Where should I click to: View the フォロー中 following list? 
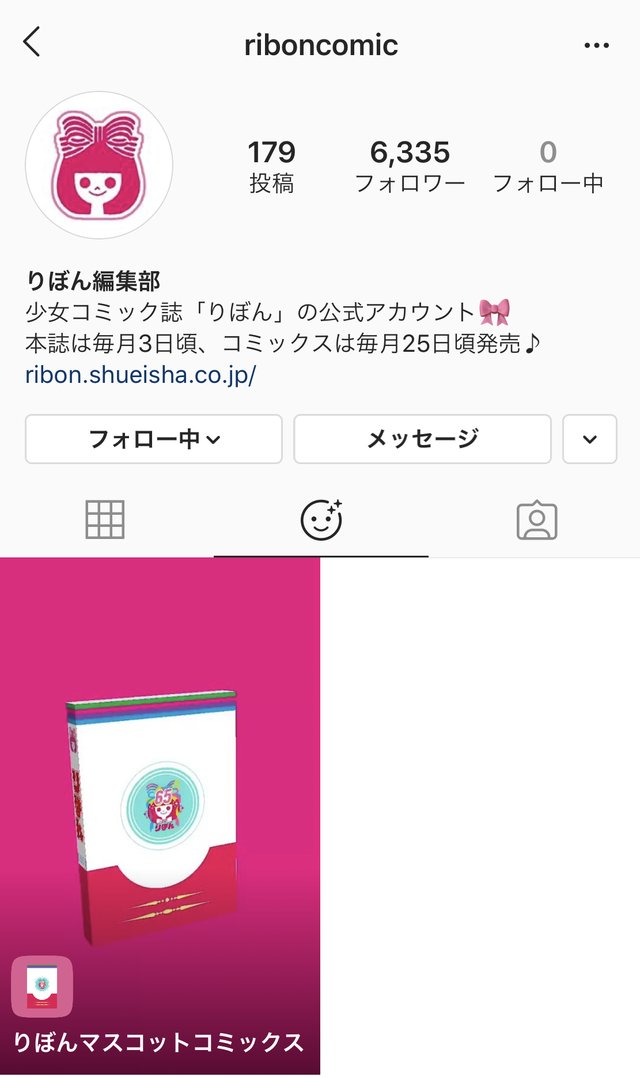tap(548, 166)
